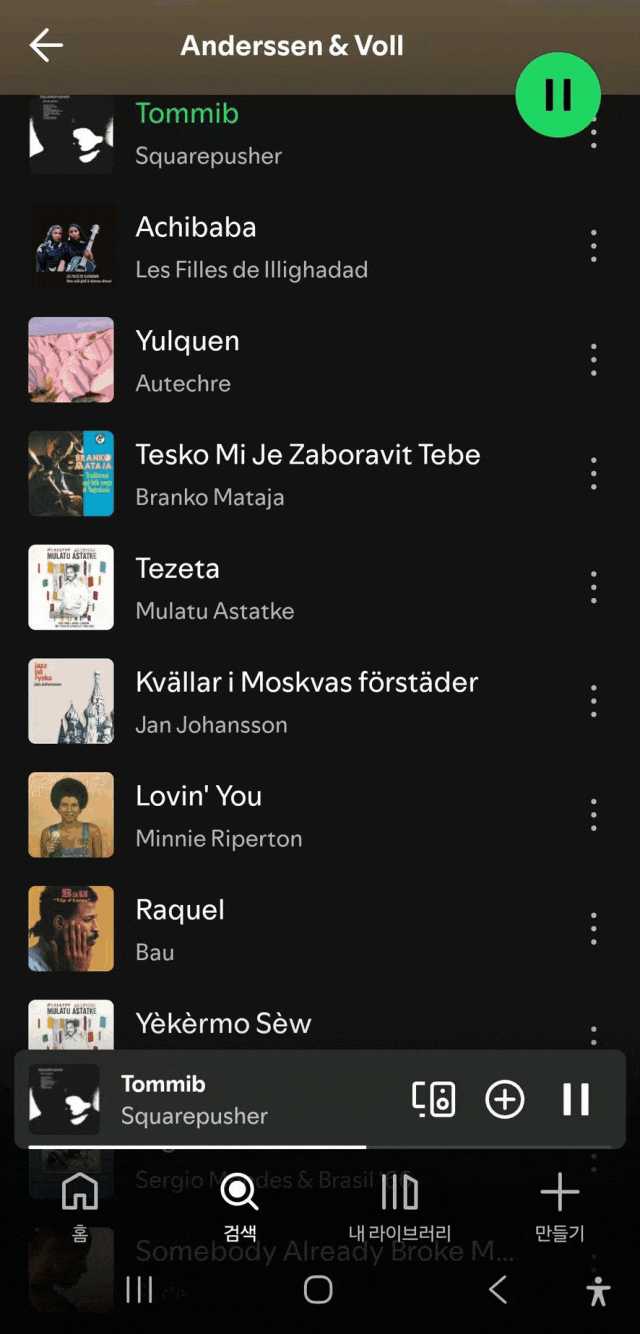Pause playlist with the green button
This screenshot has height=1334, width=640.
(x=558, y=95)
